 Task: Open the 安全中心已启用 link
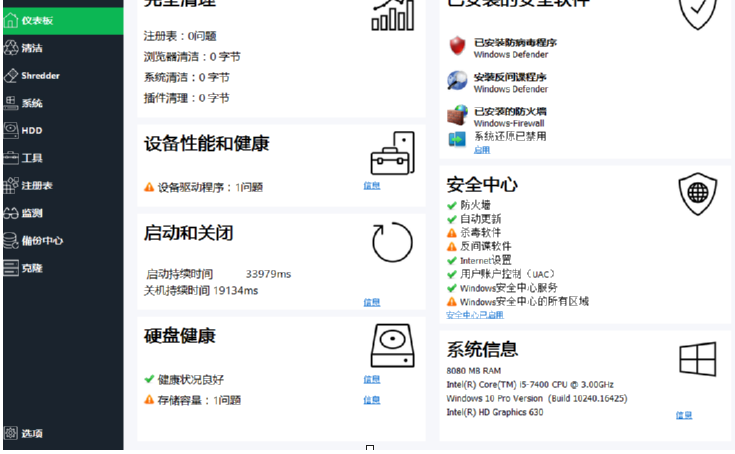474,315
